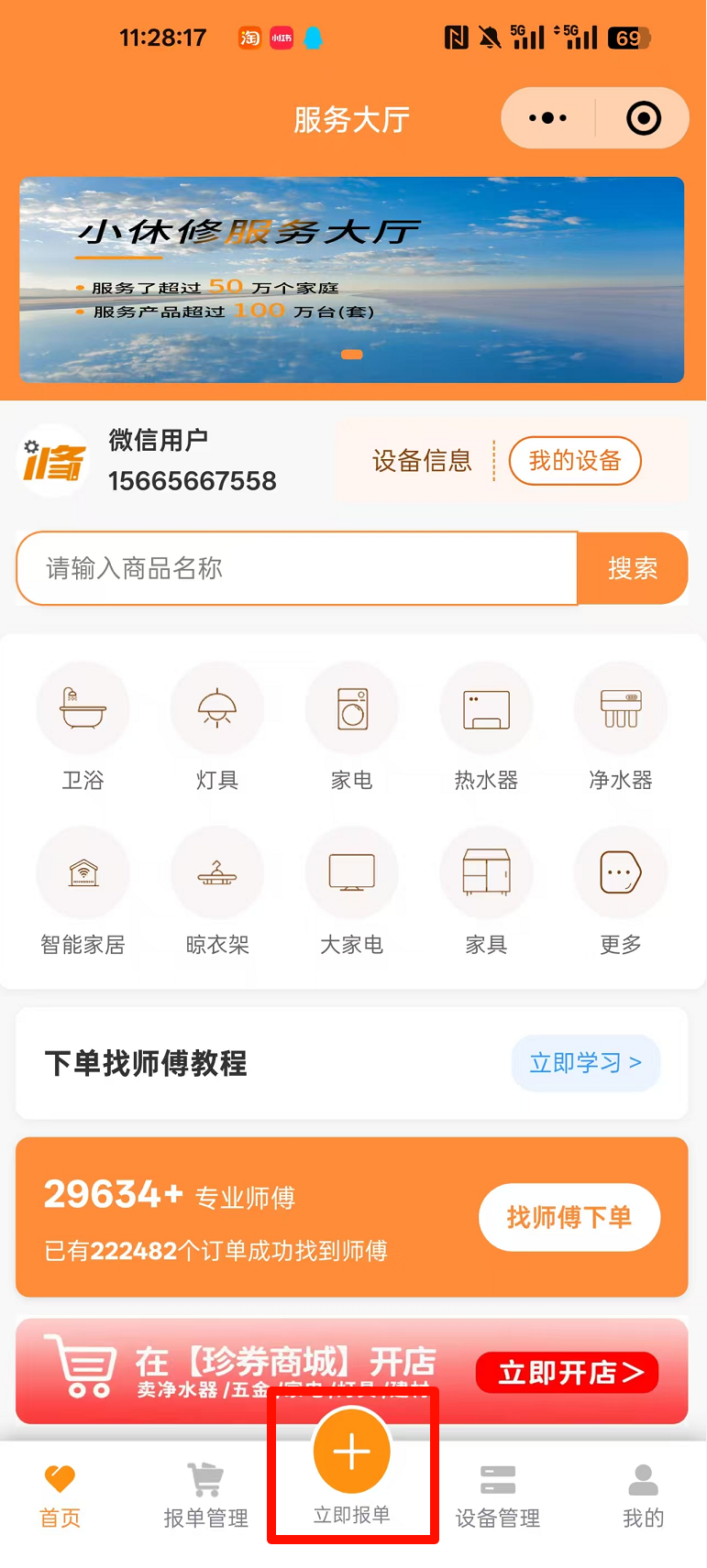Screen dimensions: 707x1568
Task: Tap the 找师傅下单 button
Action: [x=569, y=1217]
